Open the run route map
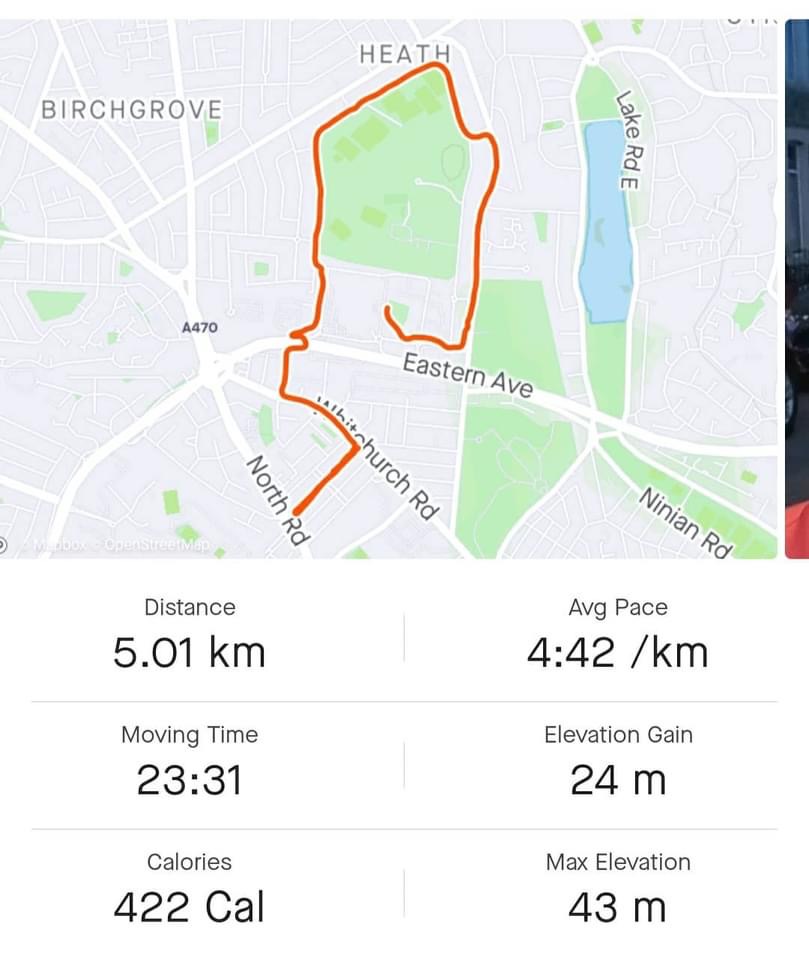Viewport: 809px width, 960px height. [390, 290]
